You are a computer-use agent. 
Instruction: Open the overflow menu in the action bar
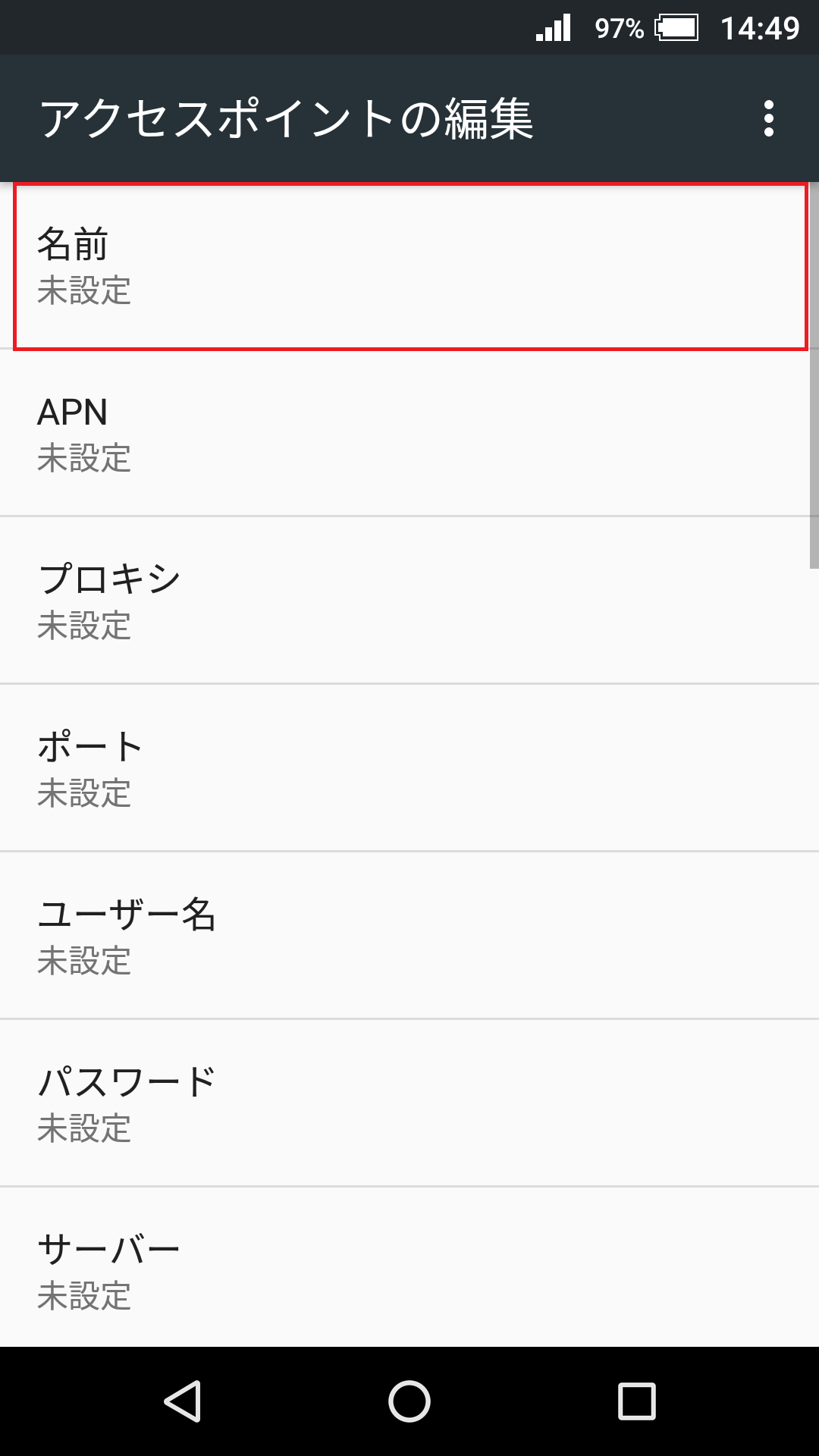tap(770, 117)
